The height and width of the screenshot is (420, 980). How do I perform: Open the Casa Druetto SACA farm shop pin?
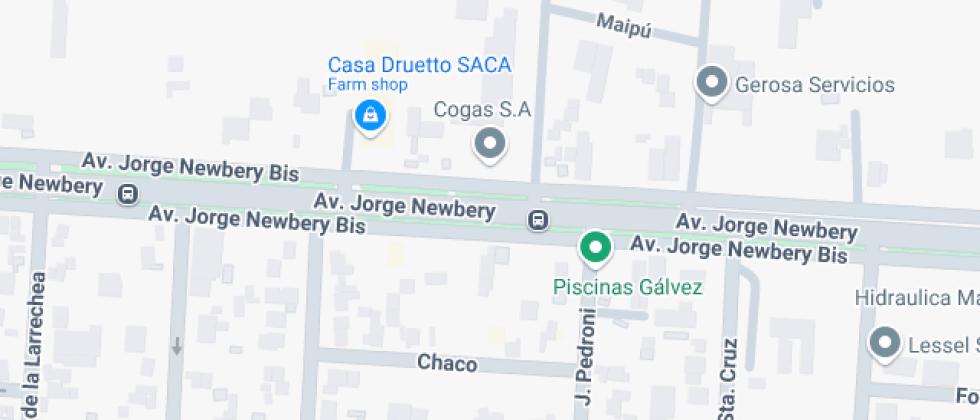tap(371, 115)
